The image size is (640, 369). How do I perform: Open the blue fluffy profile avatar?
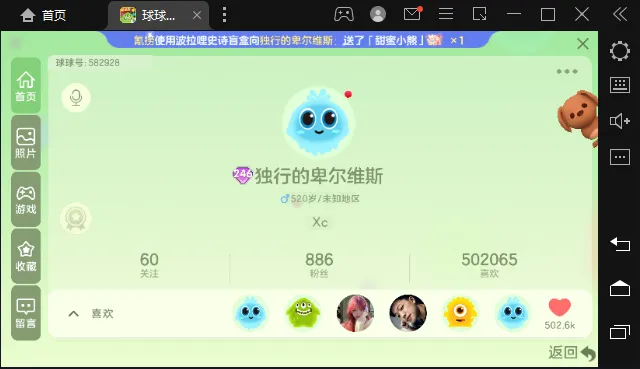[x=318, y=122]
